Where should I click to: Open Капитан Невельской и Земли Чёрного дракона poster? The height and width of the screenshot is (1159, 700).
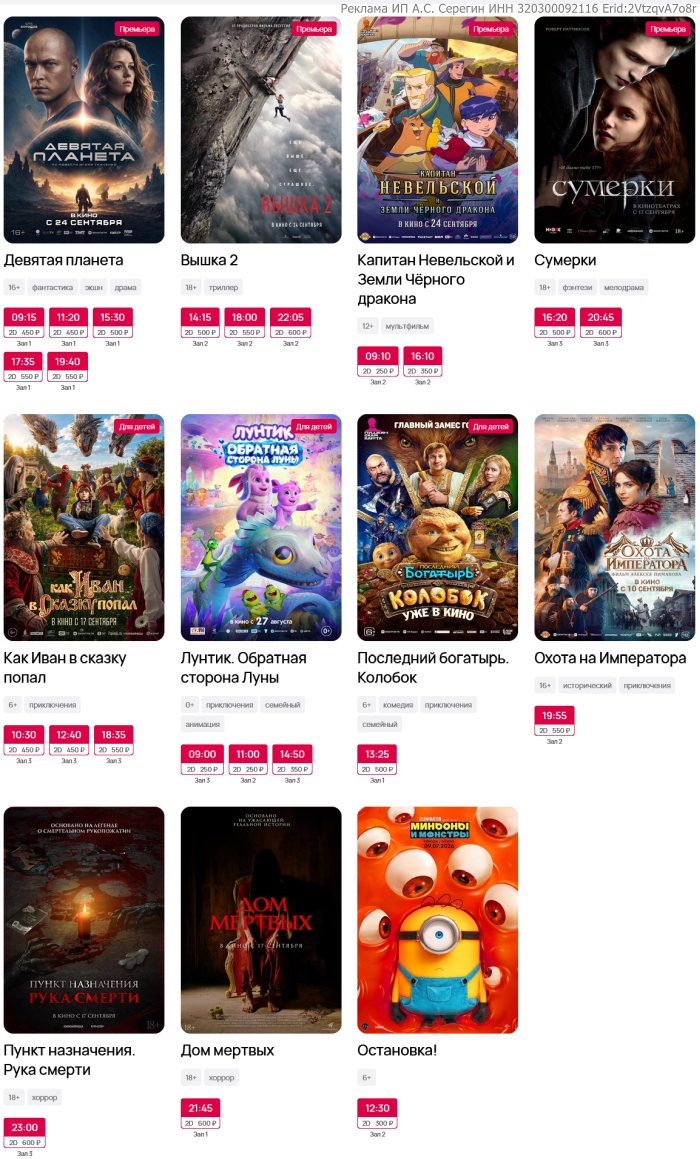coord(438,130)
